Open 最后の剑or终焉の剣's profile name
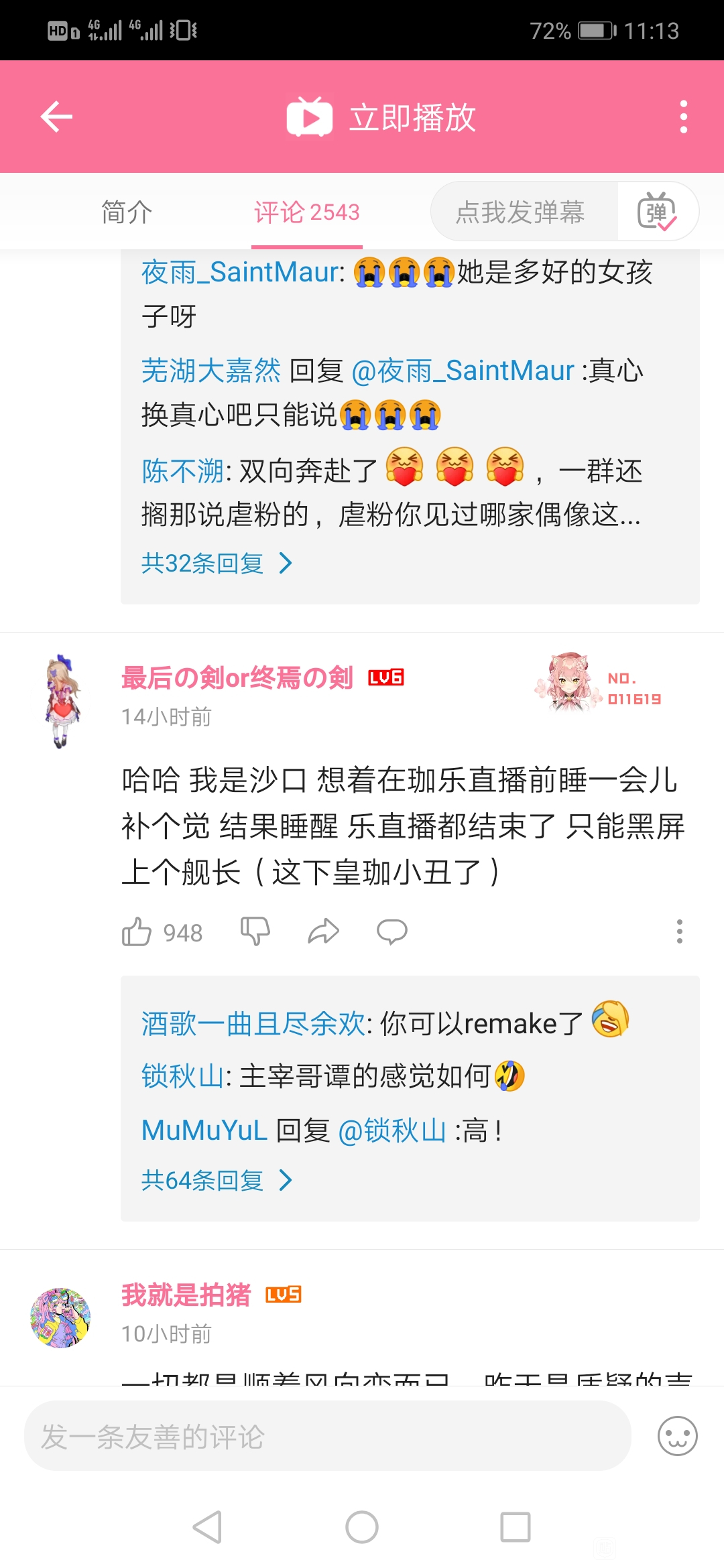This screenshot has width=724, height=1568. [237, 677]
